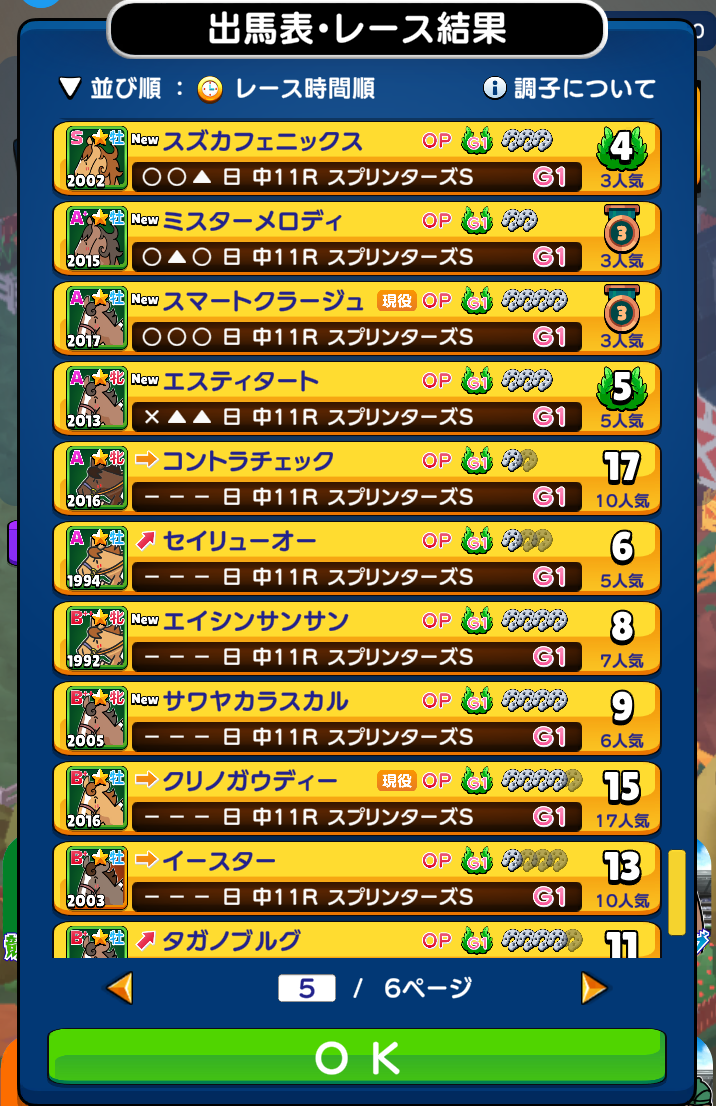Select the ミスターメロディ row
The width and height of the screenshot is (716, 1106).
pos(357,239)
